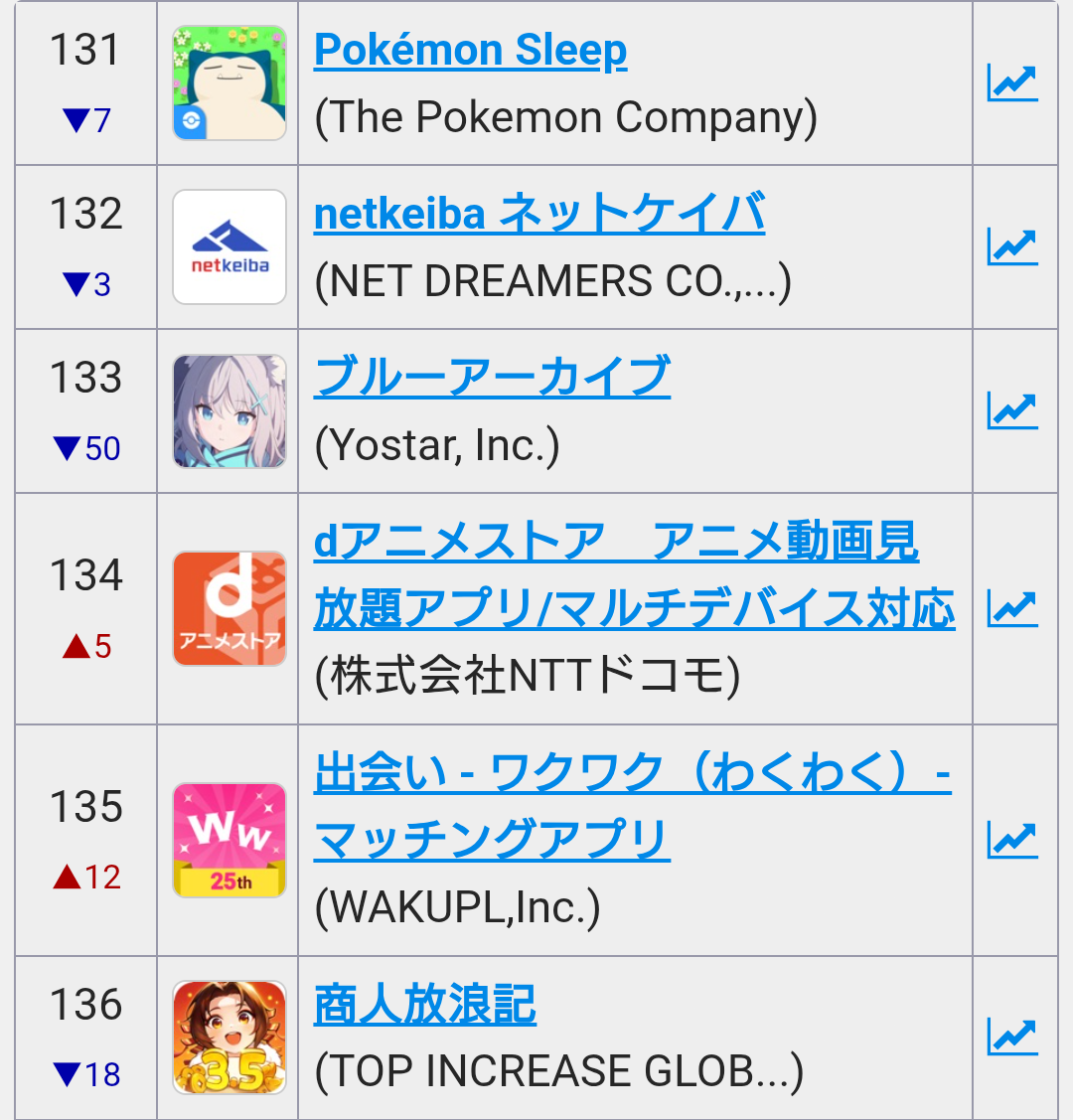1073x1120 pixels.
Task: View ranking chart for dアニメストア
Action: click(x=1012, y=608)
